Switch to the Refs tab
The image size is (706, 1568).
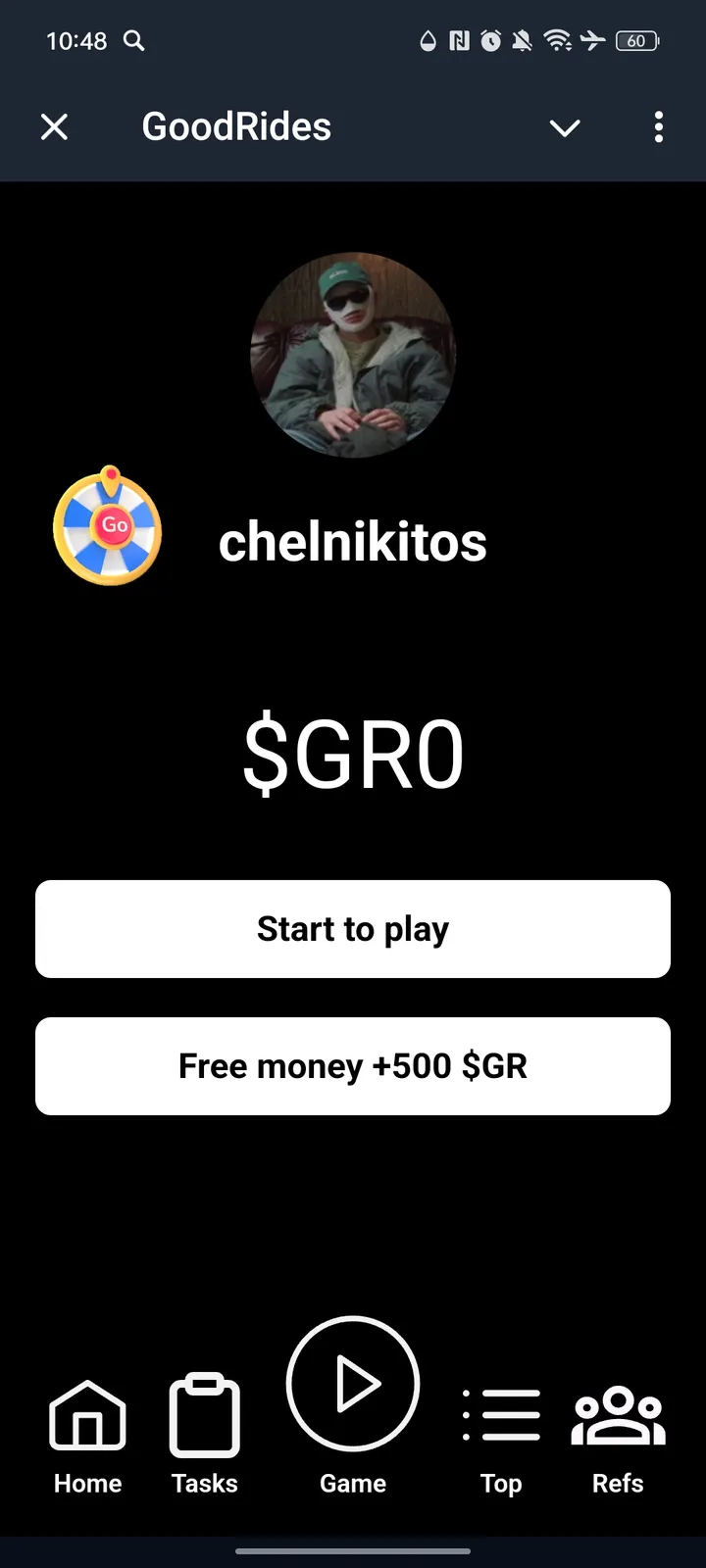617,1483
